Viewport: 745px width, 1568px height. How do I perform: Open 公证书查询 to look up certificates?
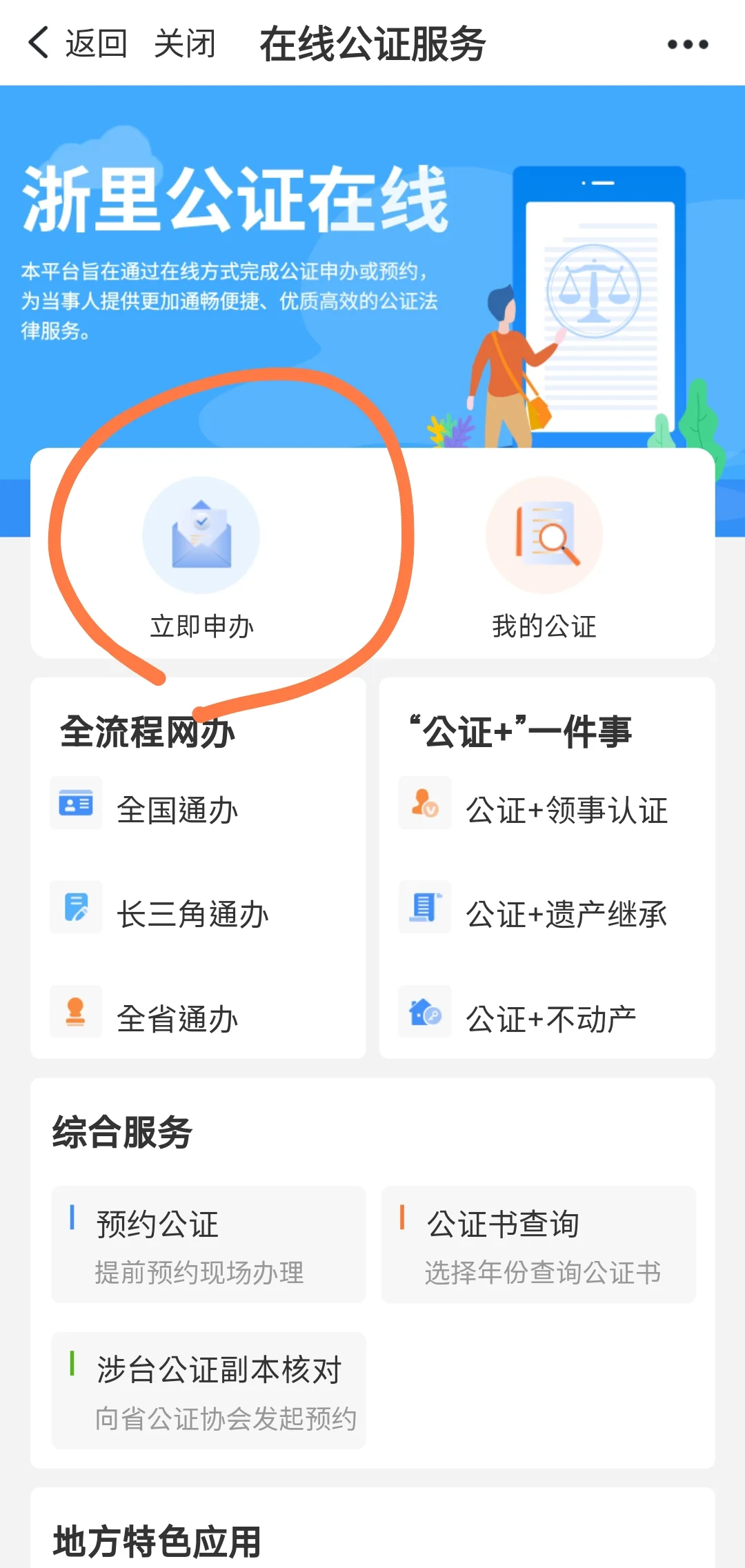click(538, 1244)
